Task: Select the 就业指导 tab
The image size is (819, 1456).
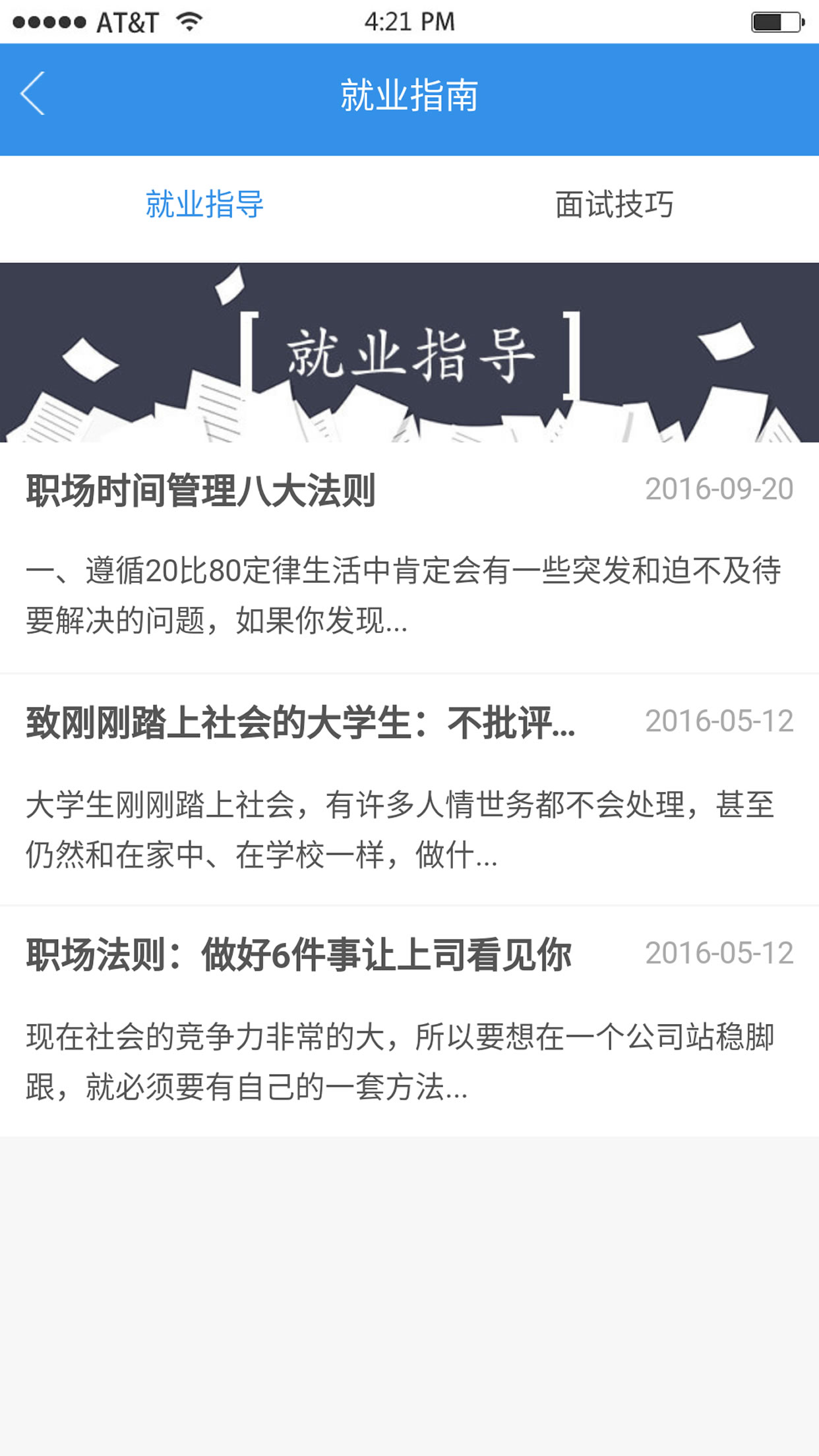Action: coord(204,204)
